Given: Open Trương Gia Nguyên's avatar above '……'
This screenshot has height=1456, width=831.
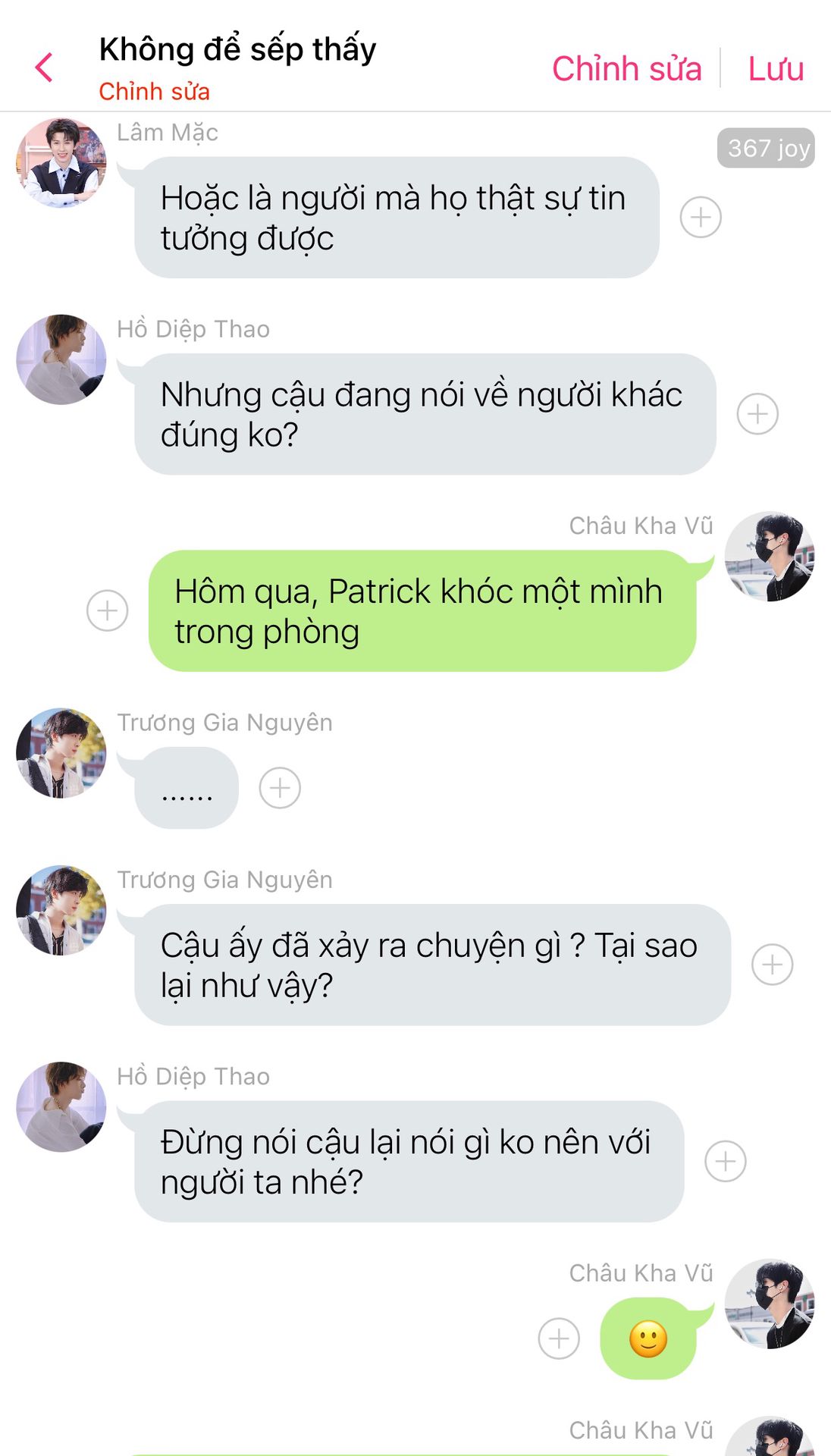Looking at the screenshot, I should tap(61, 752).
